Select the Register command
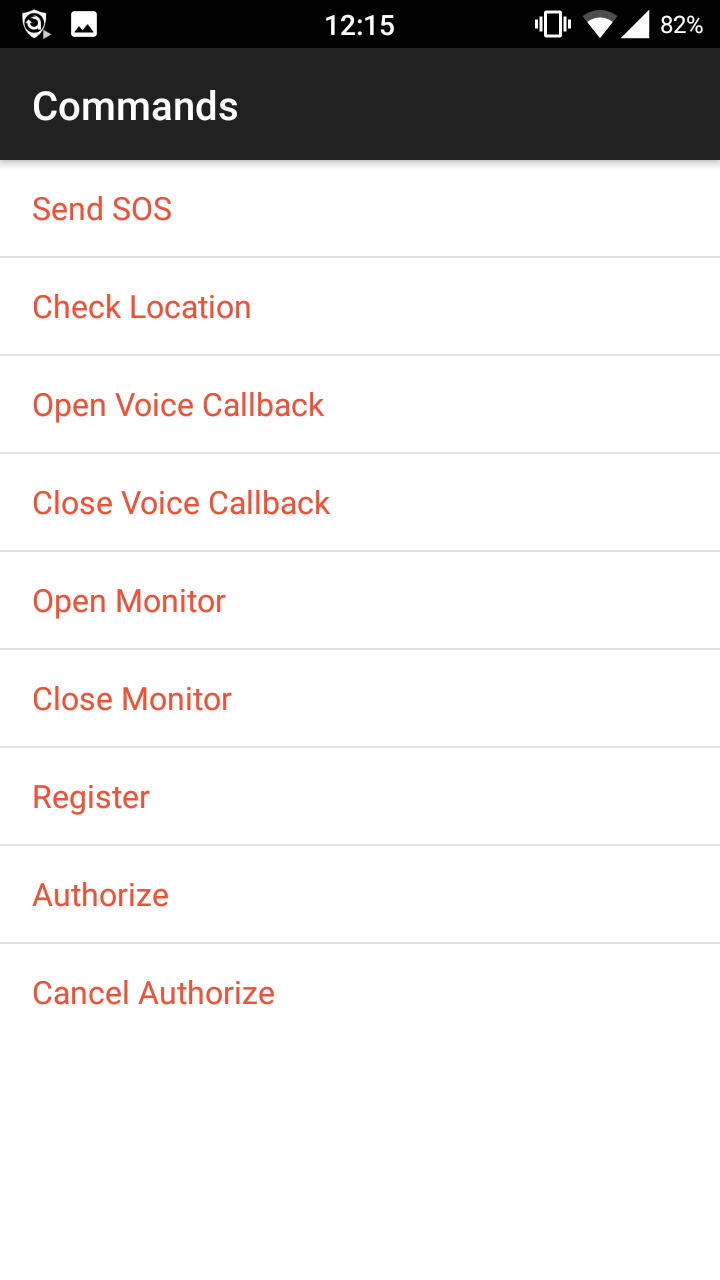720x1280 pixels. coord(90,796)
